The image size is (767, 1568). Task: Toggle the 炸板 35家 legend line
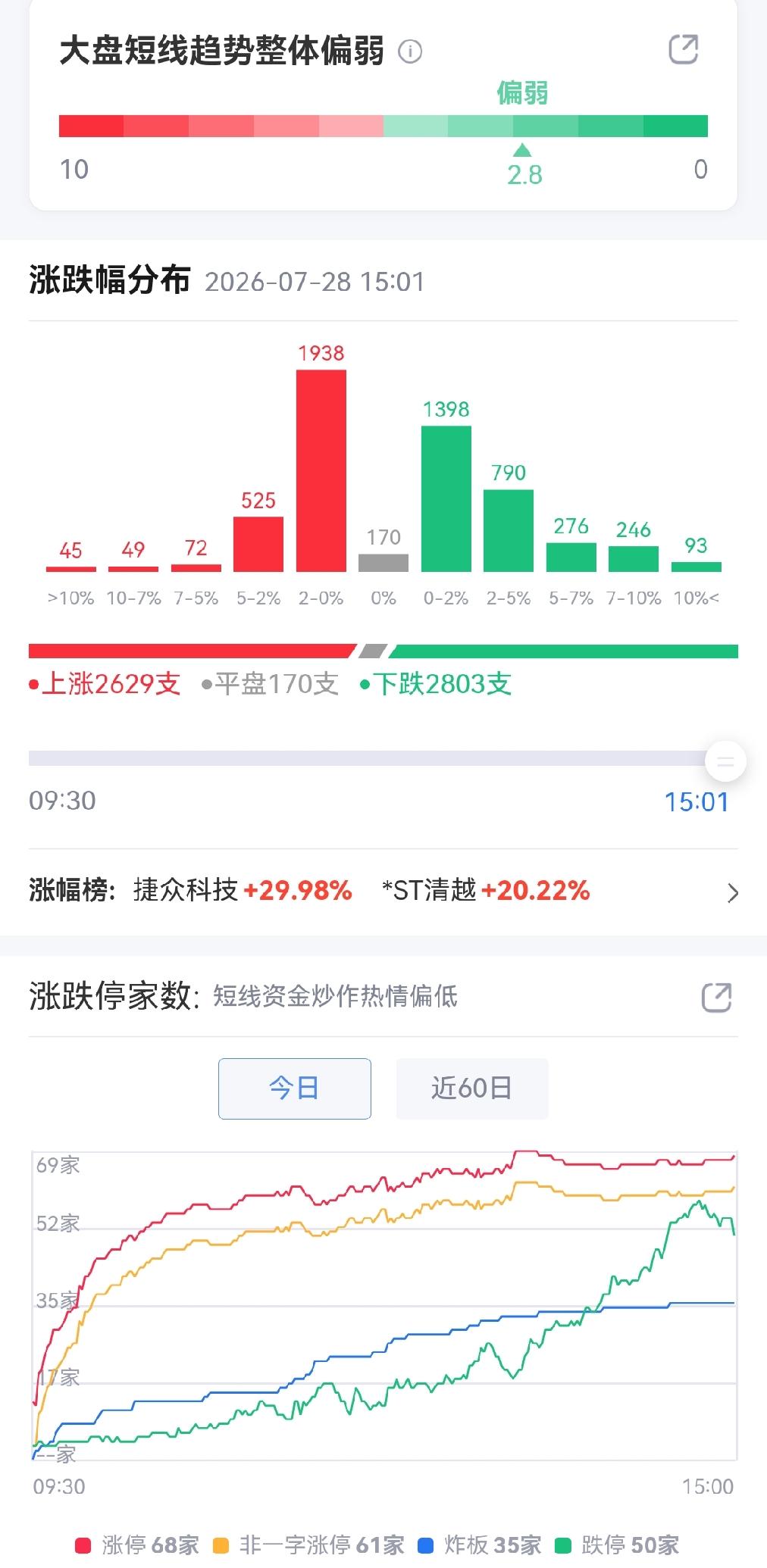[x=480, y=1545]
